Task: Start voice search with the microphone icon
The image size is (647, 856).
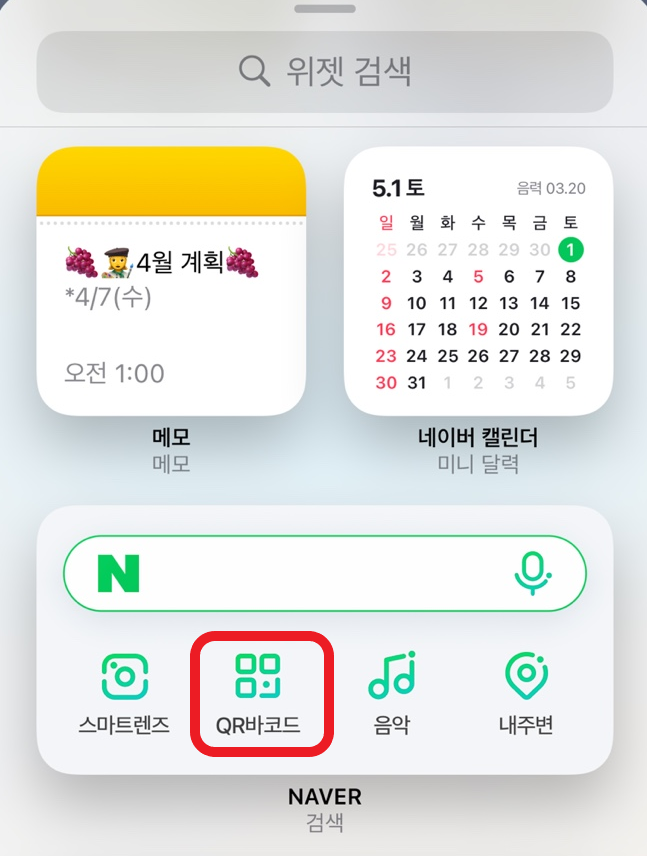Action: pos(532,573)
